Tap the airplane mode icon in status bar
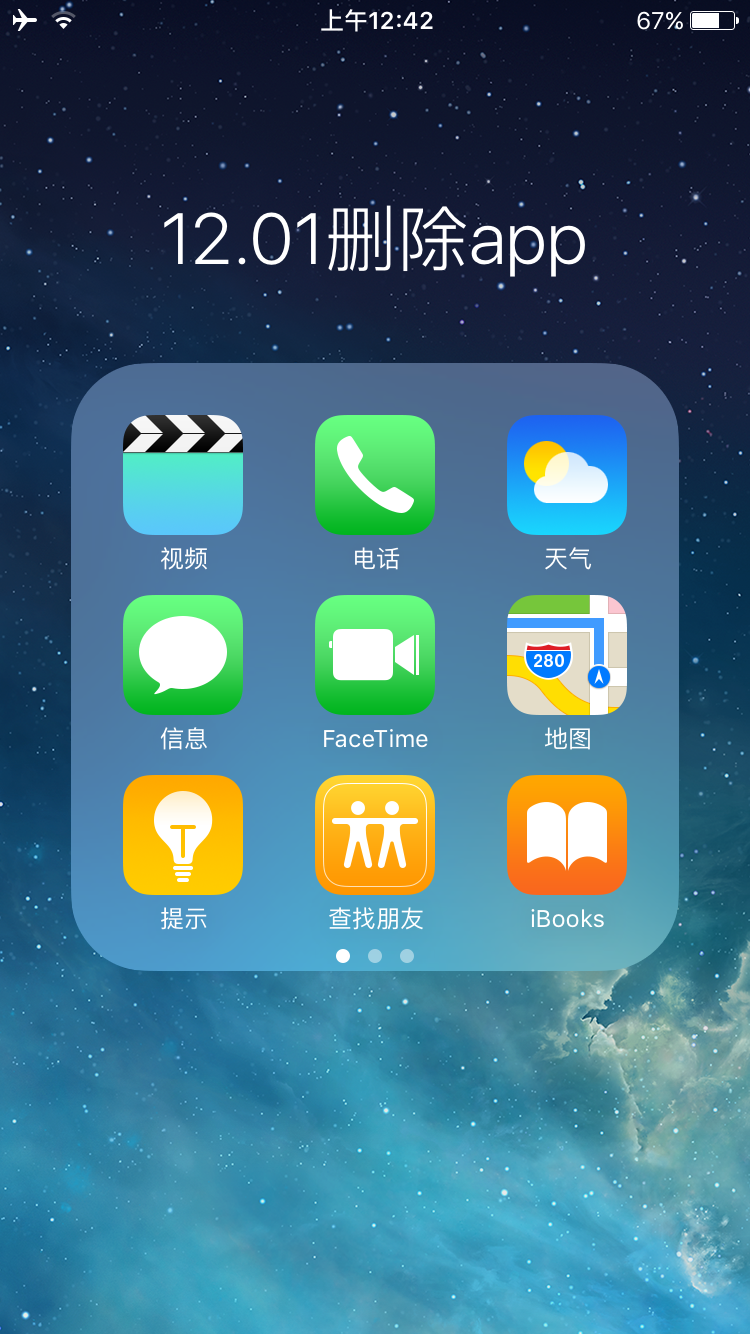750x1334 pixels. [22, 20]
